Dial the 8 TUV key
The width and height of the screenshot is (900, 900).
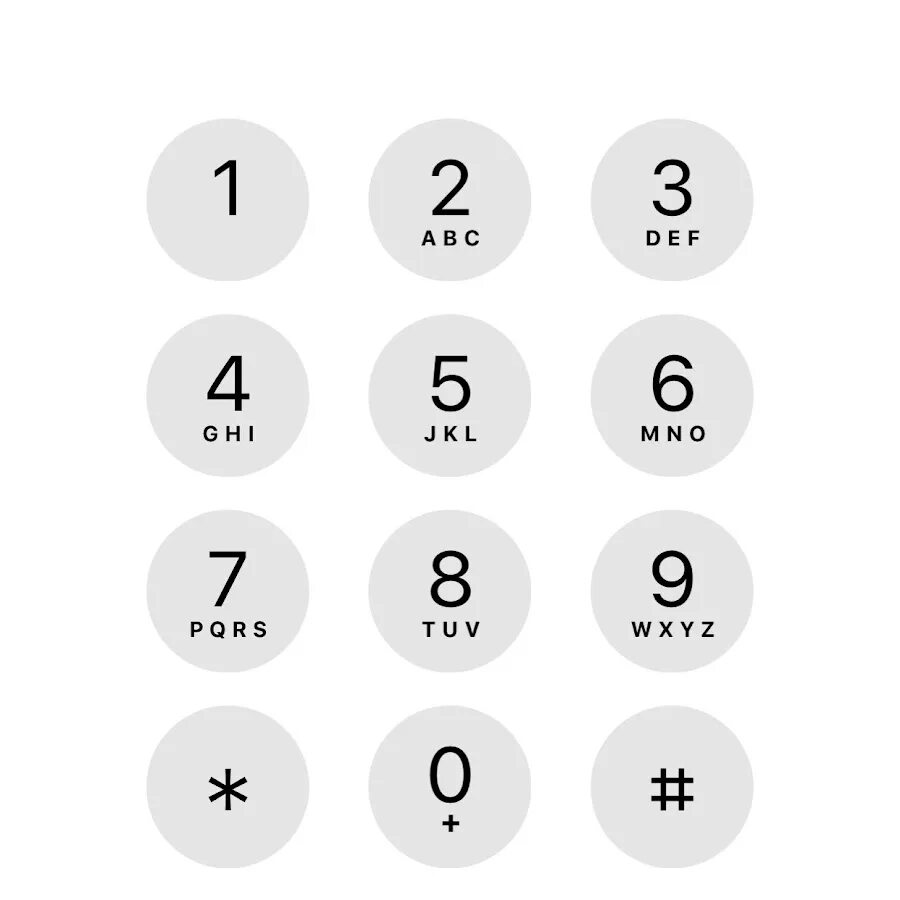tap(450, 592)
